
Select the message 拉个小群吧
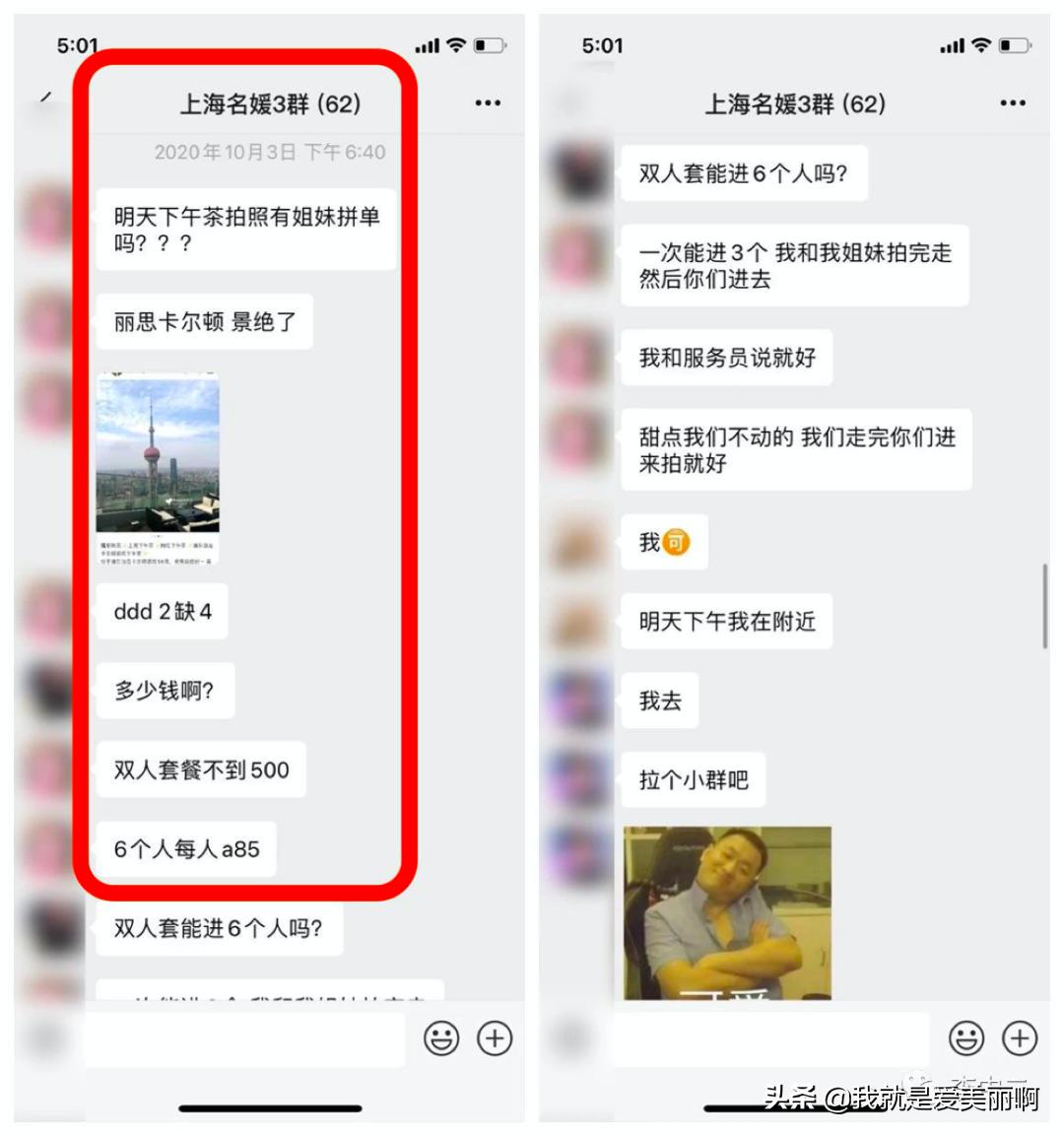point(693,778)
